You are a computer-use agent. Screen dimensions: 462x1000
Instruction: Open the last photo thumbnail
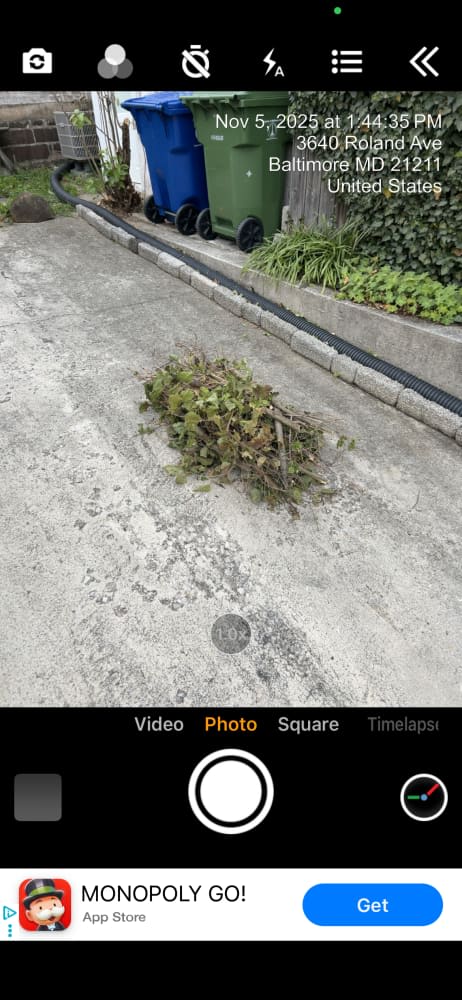pos(38,797)
